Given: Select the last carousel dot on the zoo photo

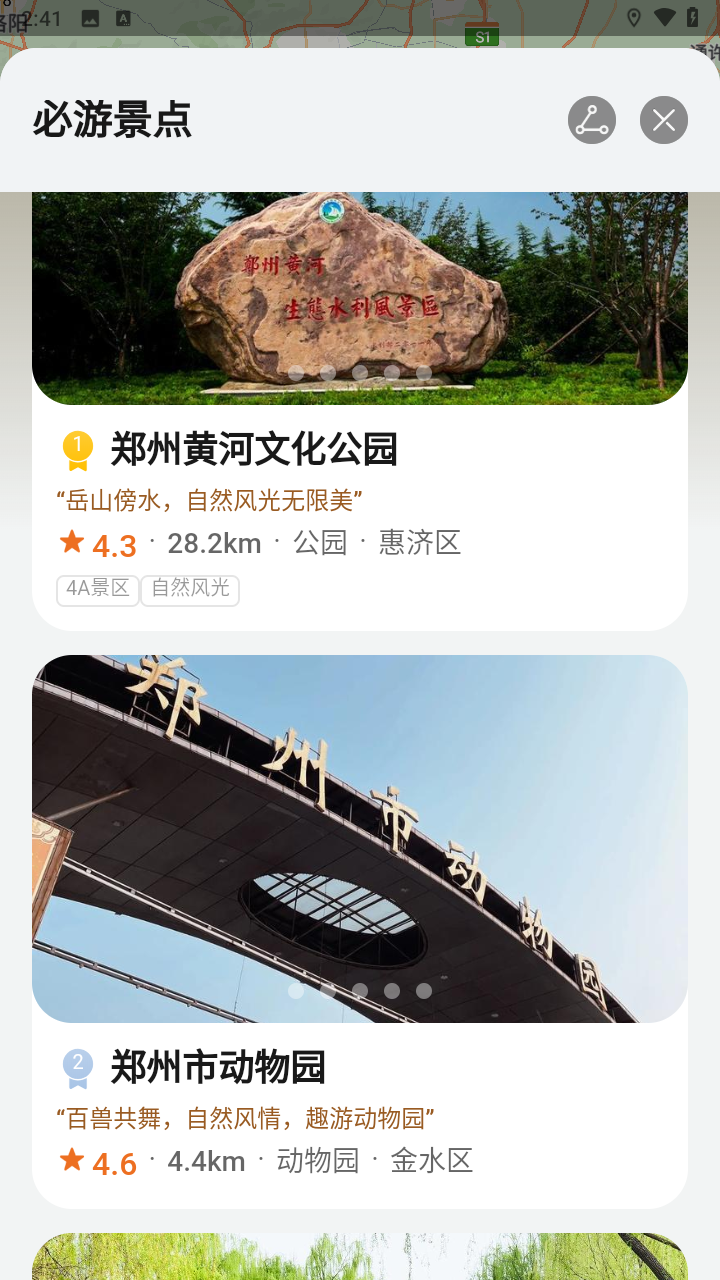Looking at the screenshot, I should pyautogui.click(x=424, y=991).
